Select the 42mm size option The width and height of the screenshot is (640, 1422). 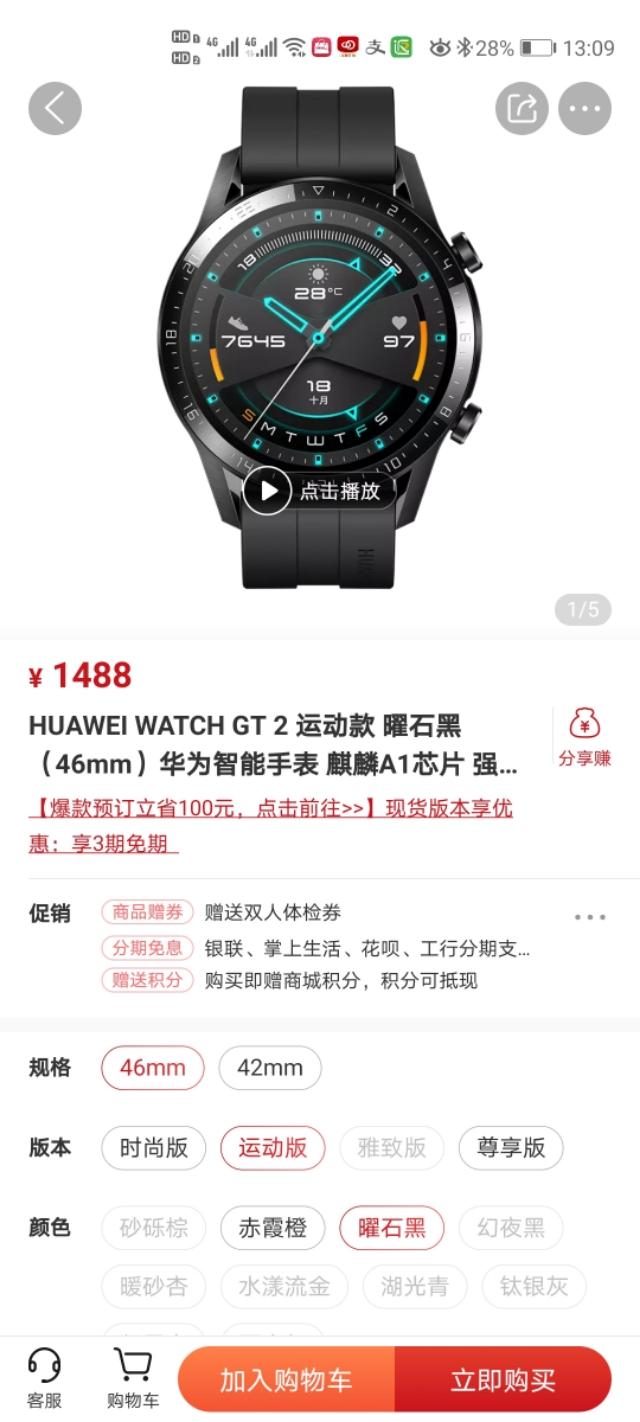point(270,1067)
